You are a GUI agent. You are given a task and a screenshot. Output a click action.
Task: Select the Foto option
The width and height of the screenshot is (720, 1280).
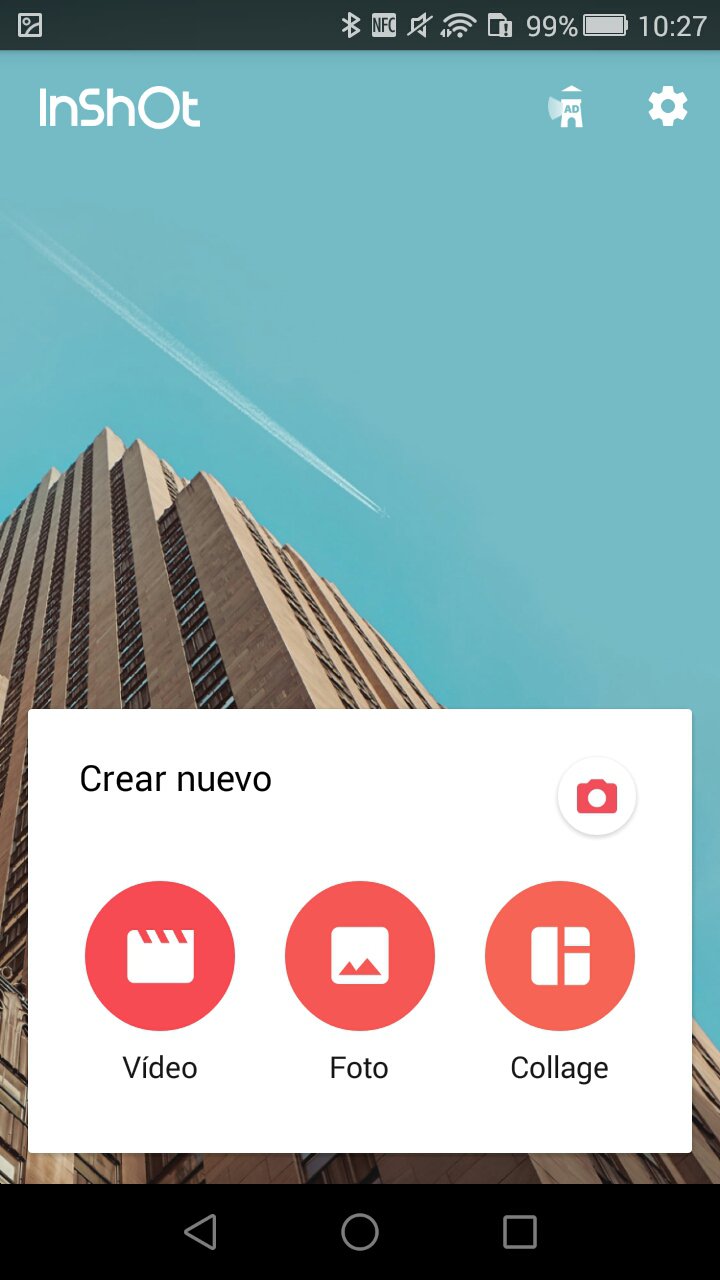point(360,956)
